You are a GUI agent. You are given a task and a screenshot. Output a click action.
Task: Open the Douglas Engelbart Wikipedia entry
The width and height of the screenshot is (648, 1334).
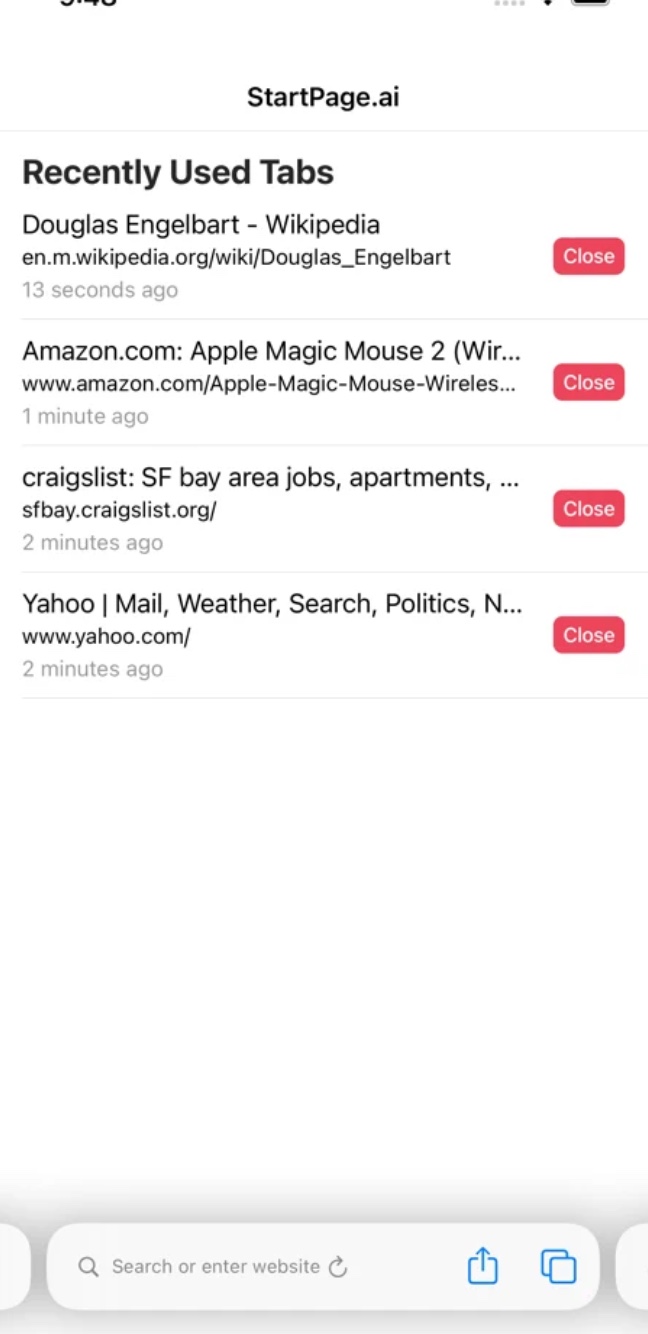pos(201,225)
